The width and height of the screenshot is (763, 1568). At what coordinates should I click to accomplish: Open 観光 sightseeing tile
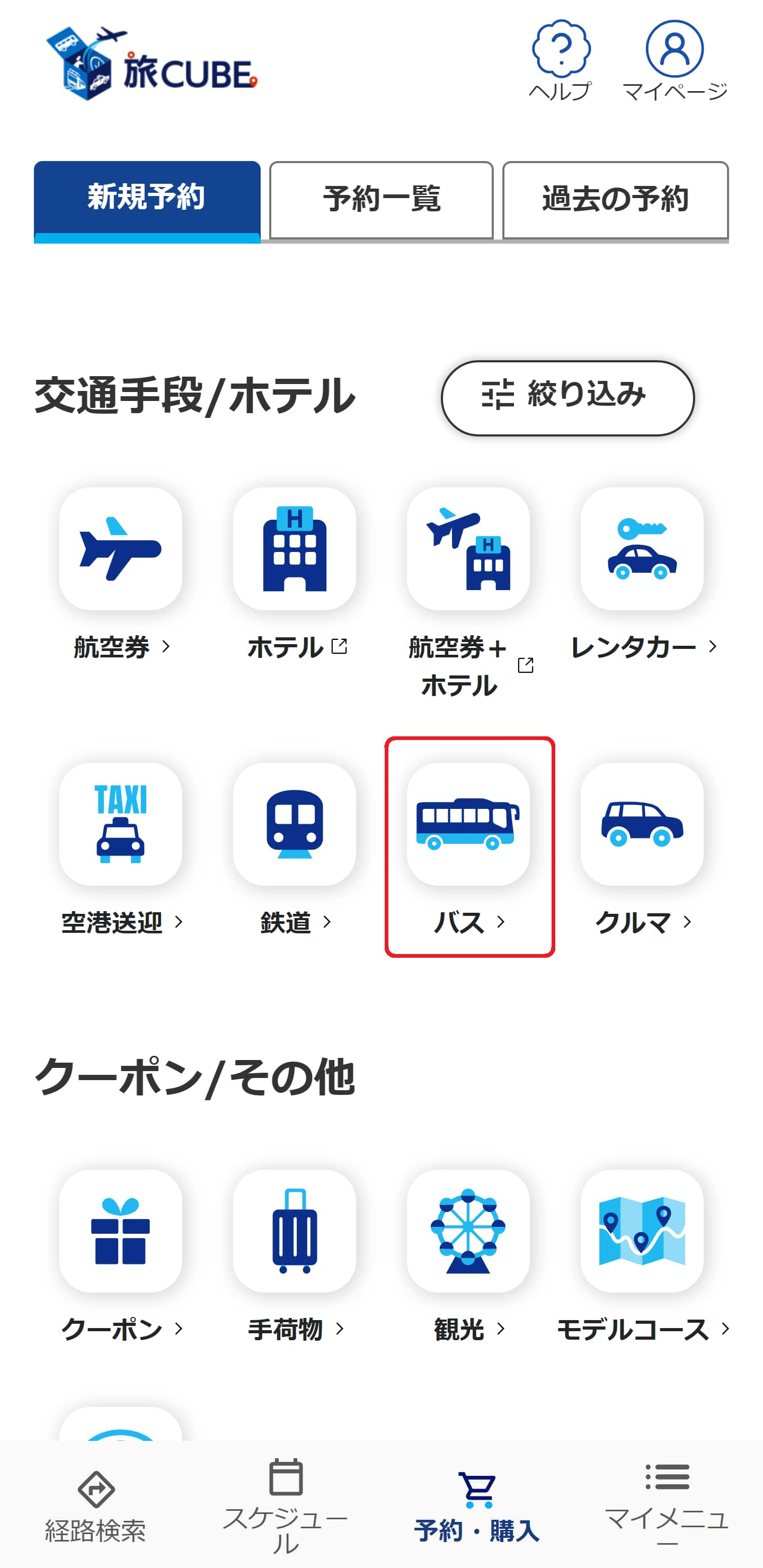point(468,1231)
